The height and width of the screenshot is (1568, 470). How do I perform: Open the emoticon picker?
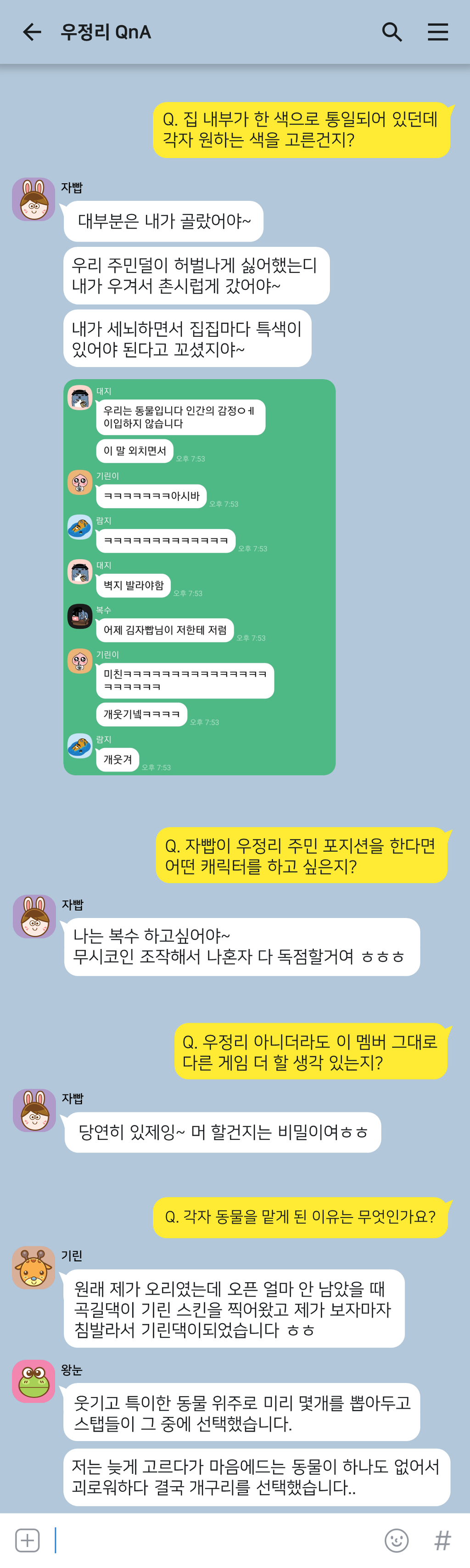point(397,1540)
